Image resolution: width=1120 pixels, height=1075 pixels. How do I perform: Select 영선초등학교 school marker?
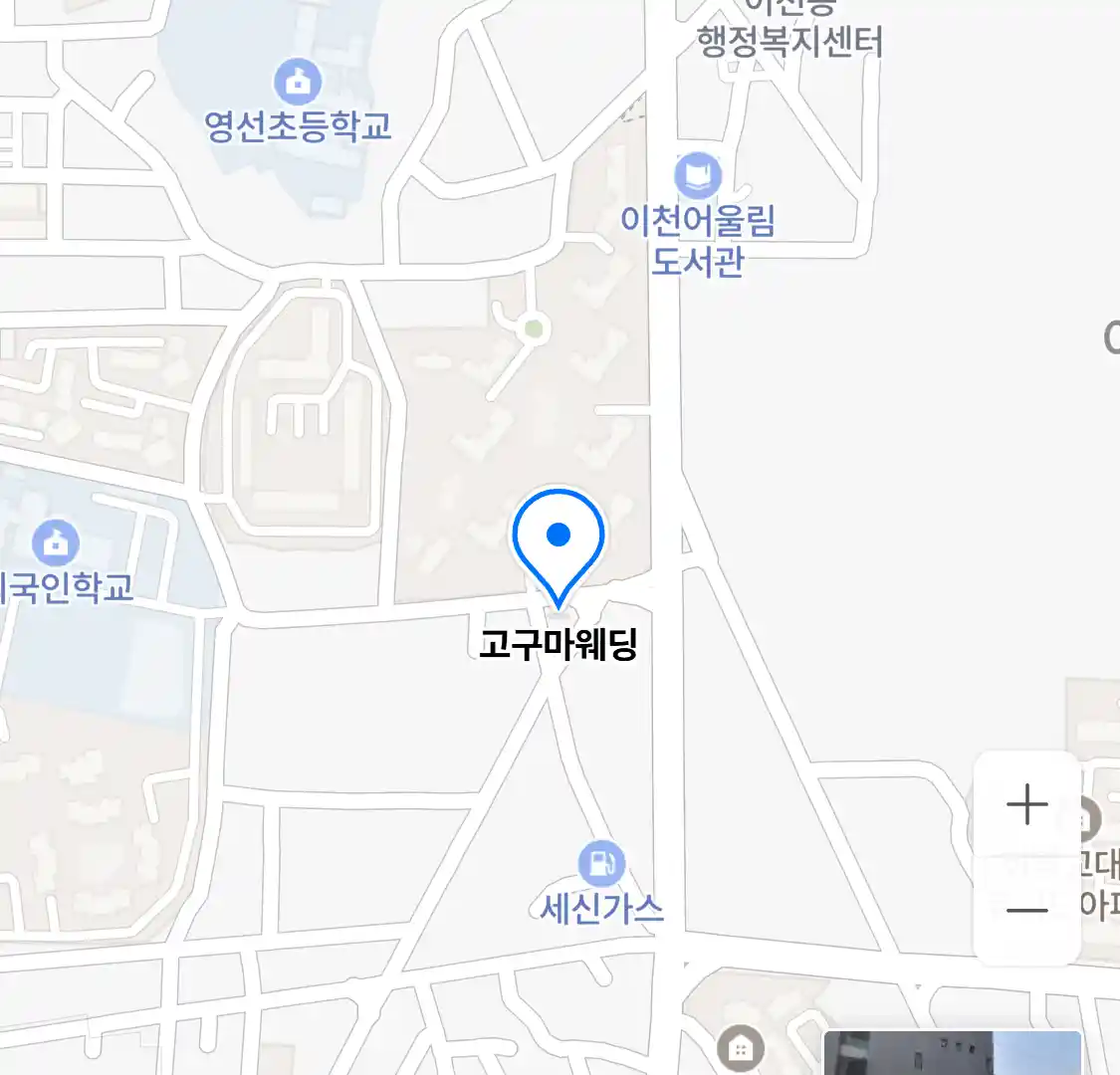pyautogui.click(x=297, y=82)
